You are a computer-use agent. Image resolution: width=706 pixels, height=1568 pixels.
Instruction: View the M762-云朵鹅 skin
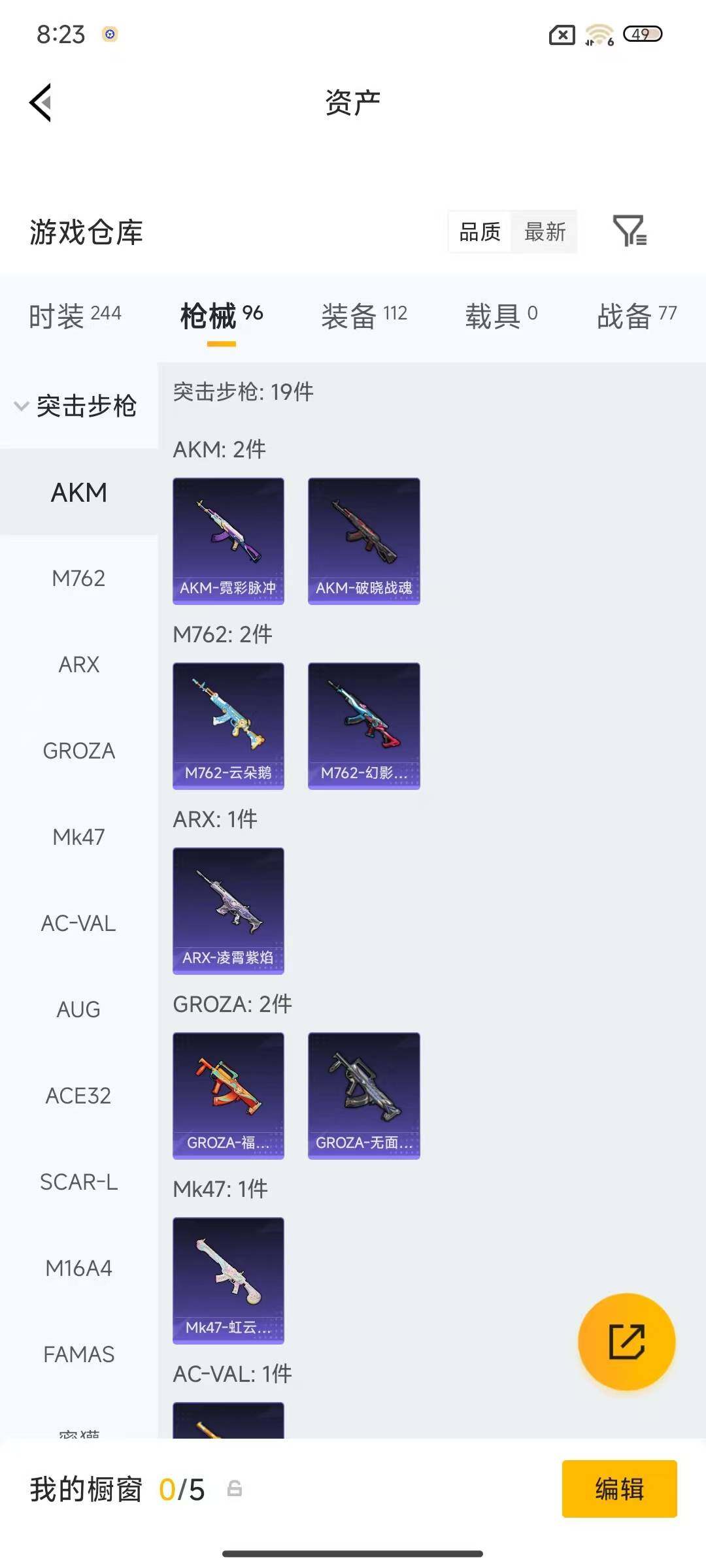228,725
